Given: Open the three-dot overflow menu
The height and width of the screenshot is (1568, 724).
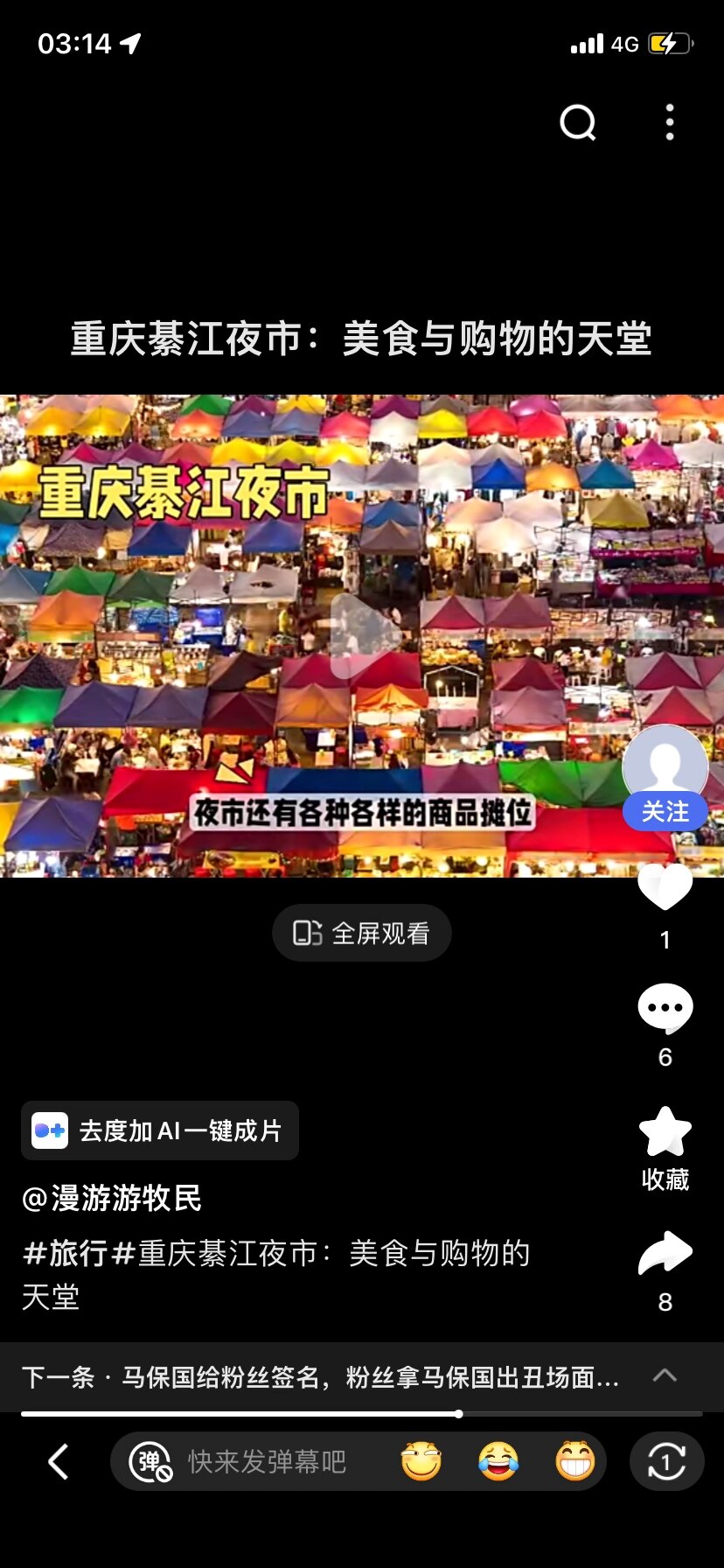Looking at the screenshot, I should click(x=670, y=122).
